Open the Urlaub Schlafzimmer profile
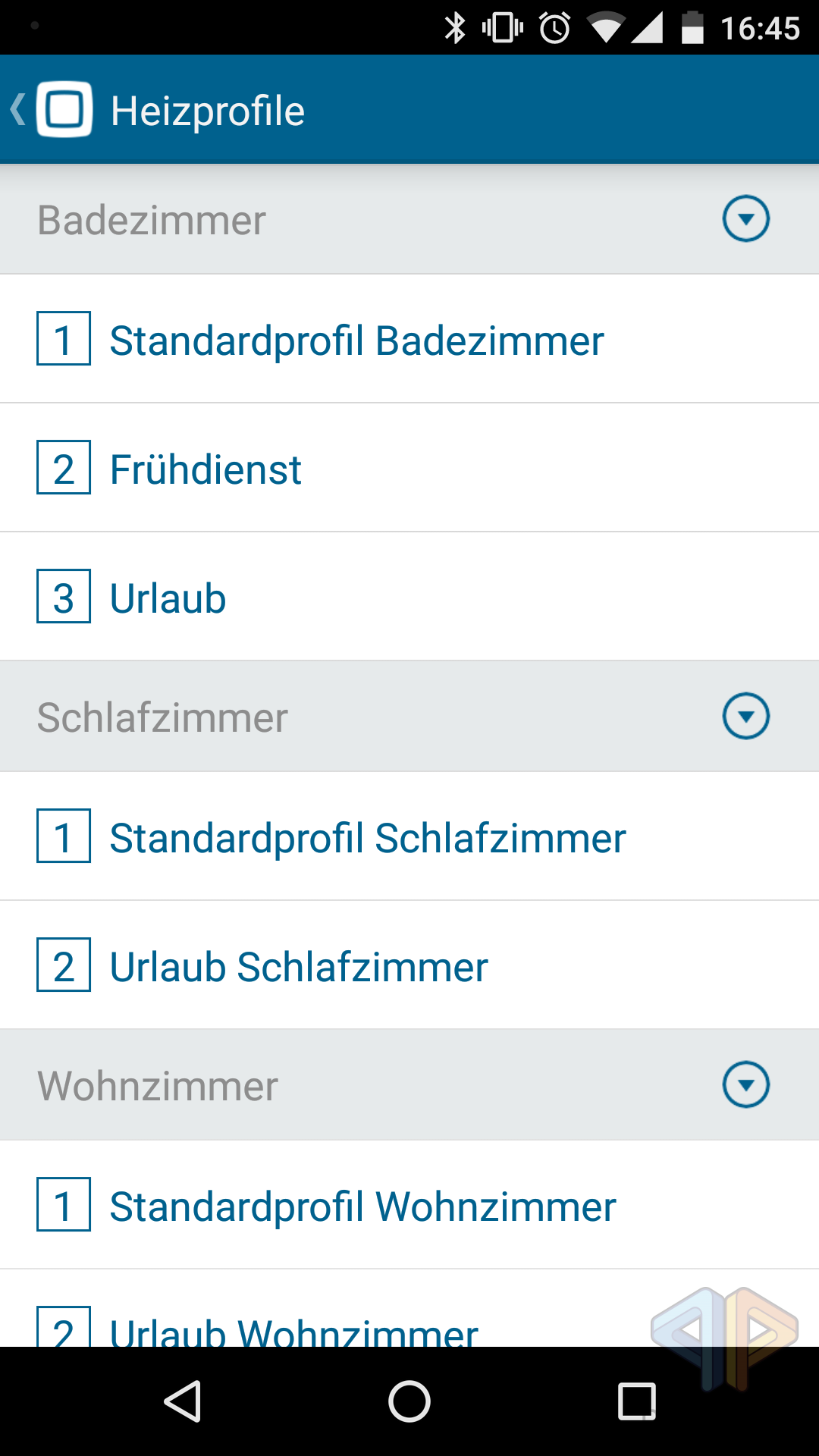The image size is (819, 1456). [x=409, y=965]
